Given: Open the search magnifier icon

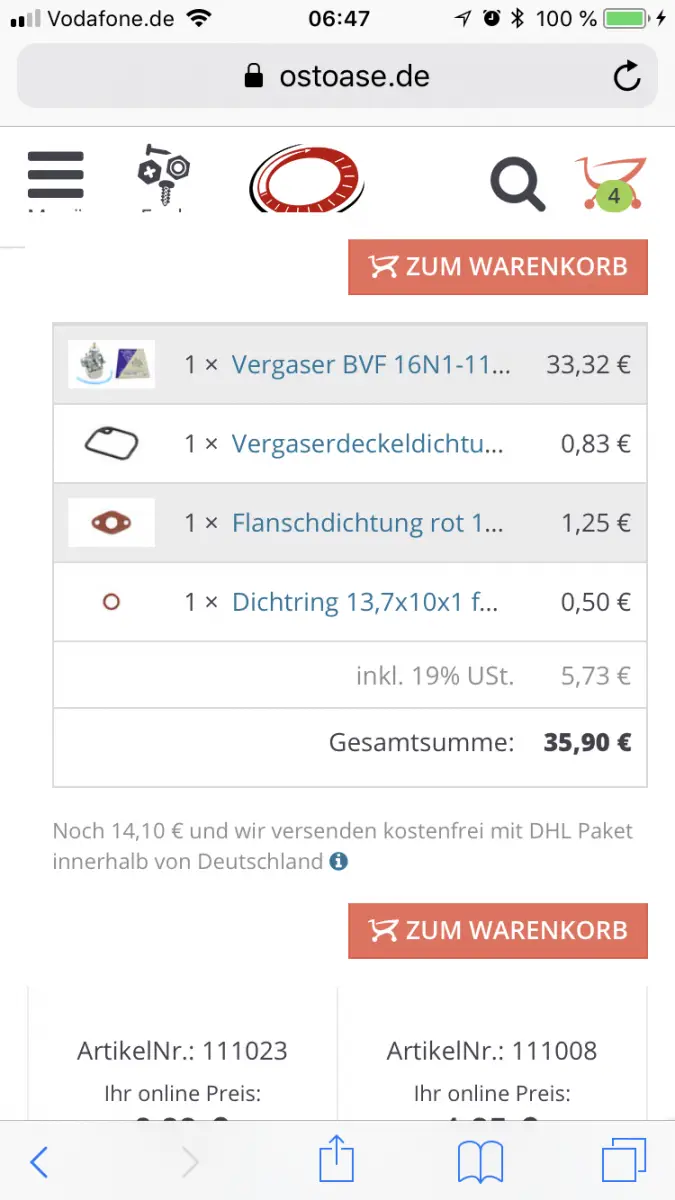Looking at the screenshot, I should click(x=517, y=183).
